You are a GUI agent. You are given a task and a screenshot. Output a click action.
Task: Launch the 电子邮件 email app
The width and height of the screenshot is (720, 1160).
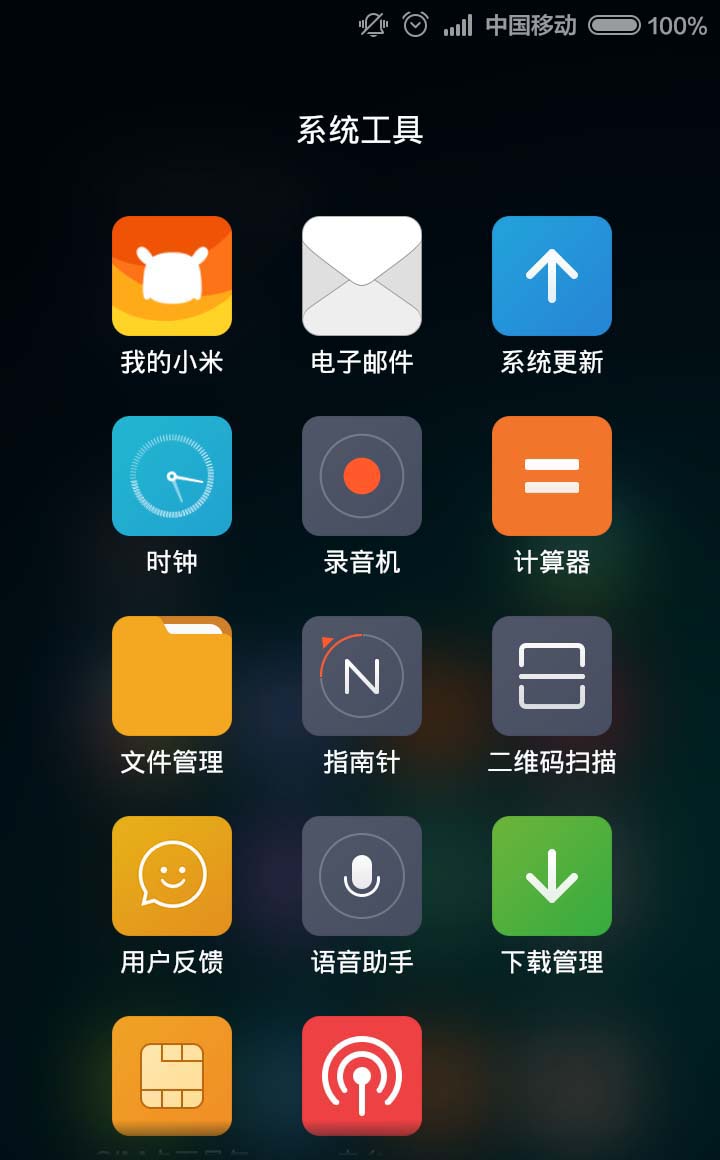(x=362, y=276)
